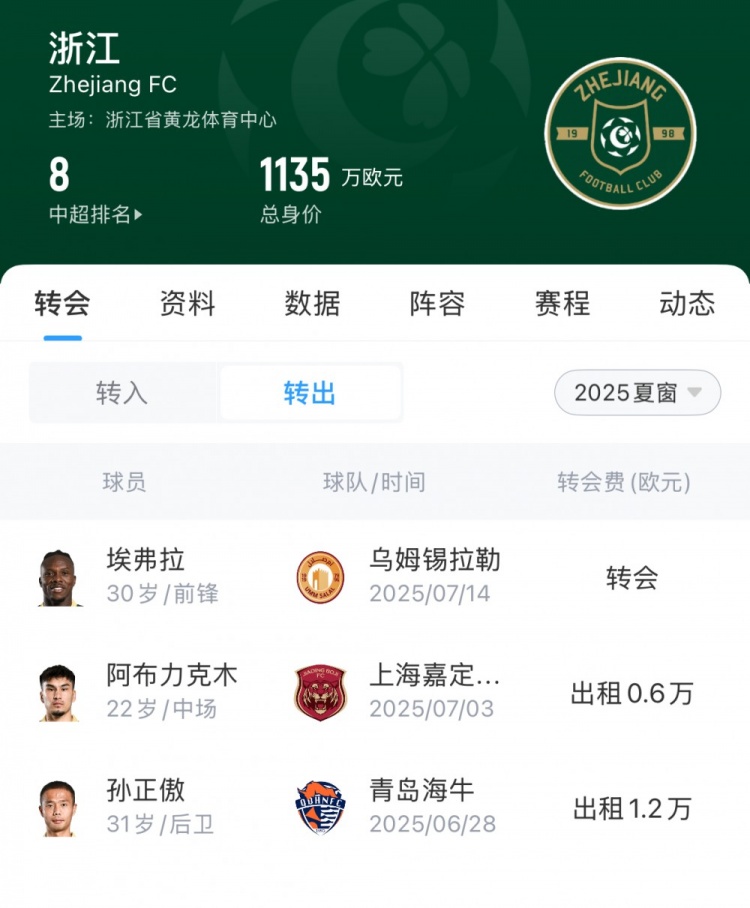Switch to the 资料 tab
This screenshot has width=750, height=908.
click(x=187, y=304)
